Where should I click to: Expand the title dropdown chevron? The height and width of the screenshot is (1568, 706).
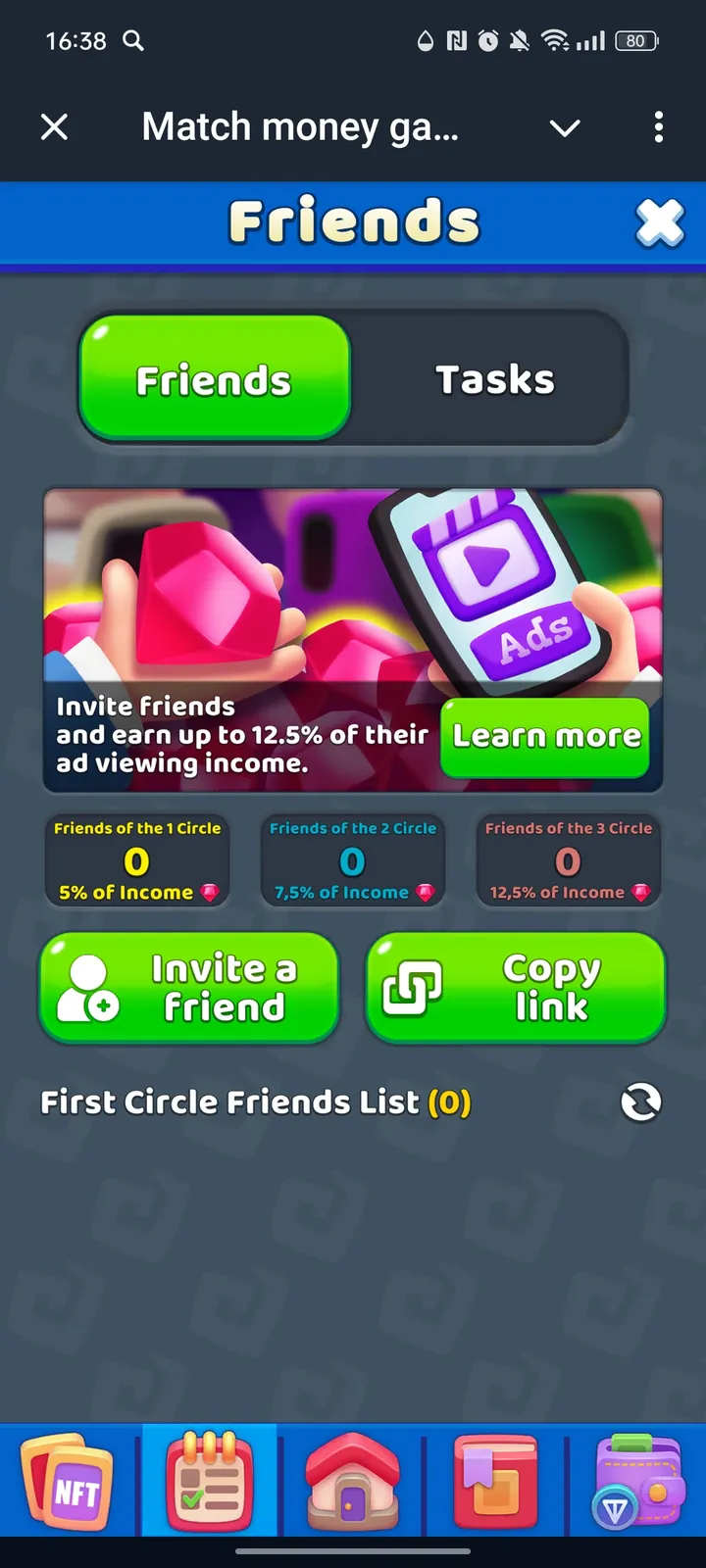coord(565,127)
